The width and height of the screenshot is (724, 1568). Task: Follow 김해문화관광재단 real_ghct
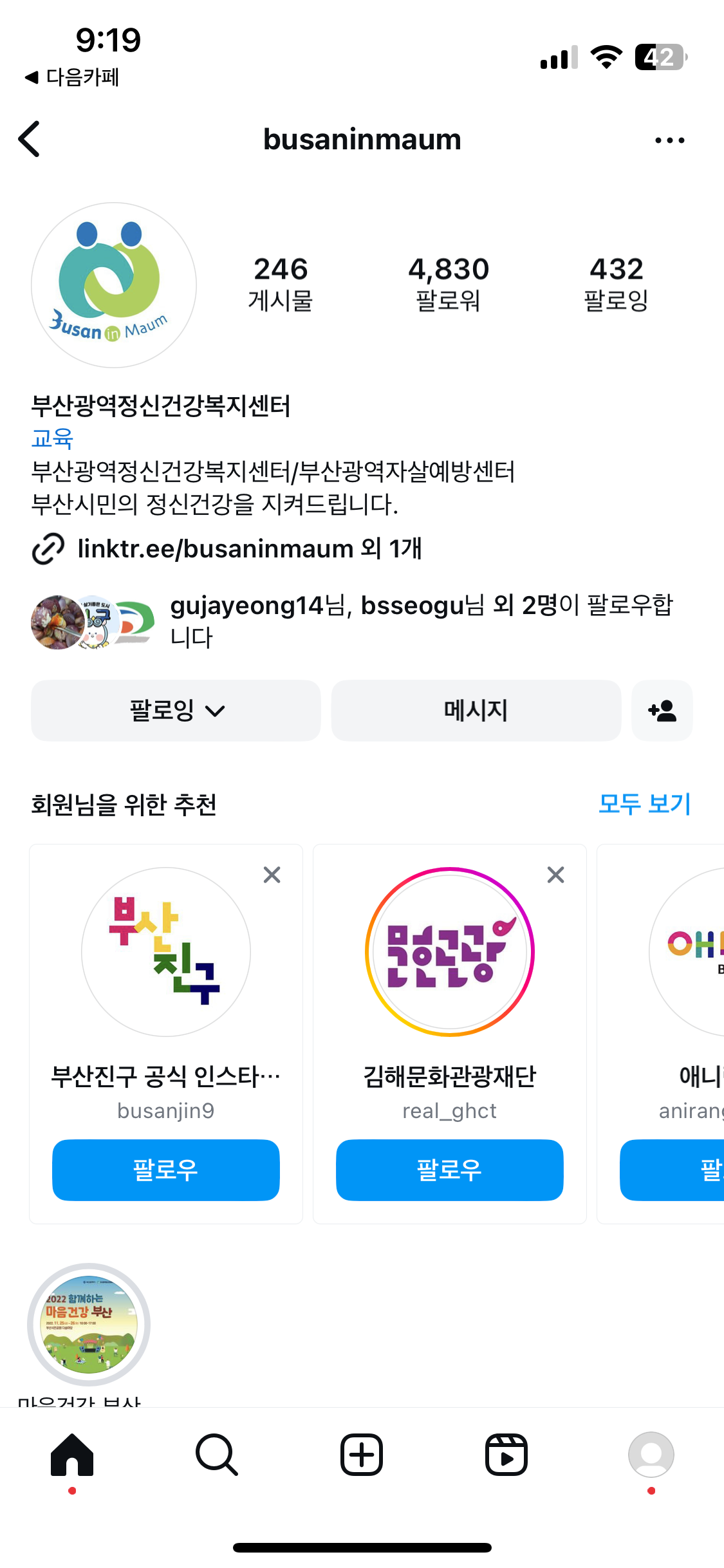449,1170
